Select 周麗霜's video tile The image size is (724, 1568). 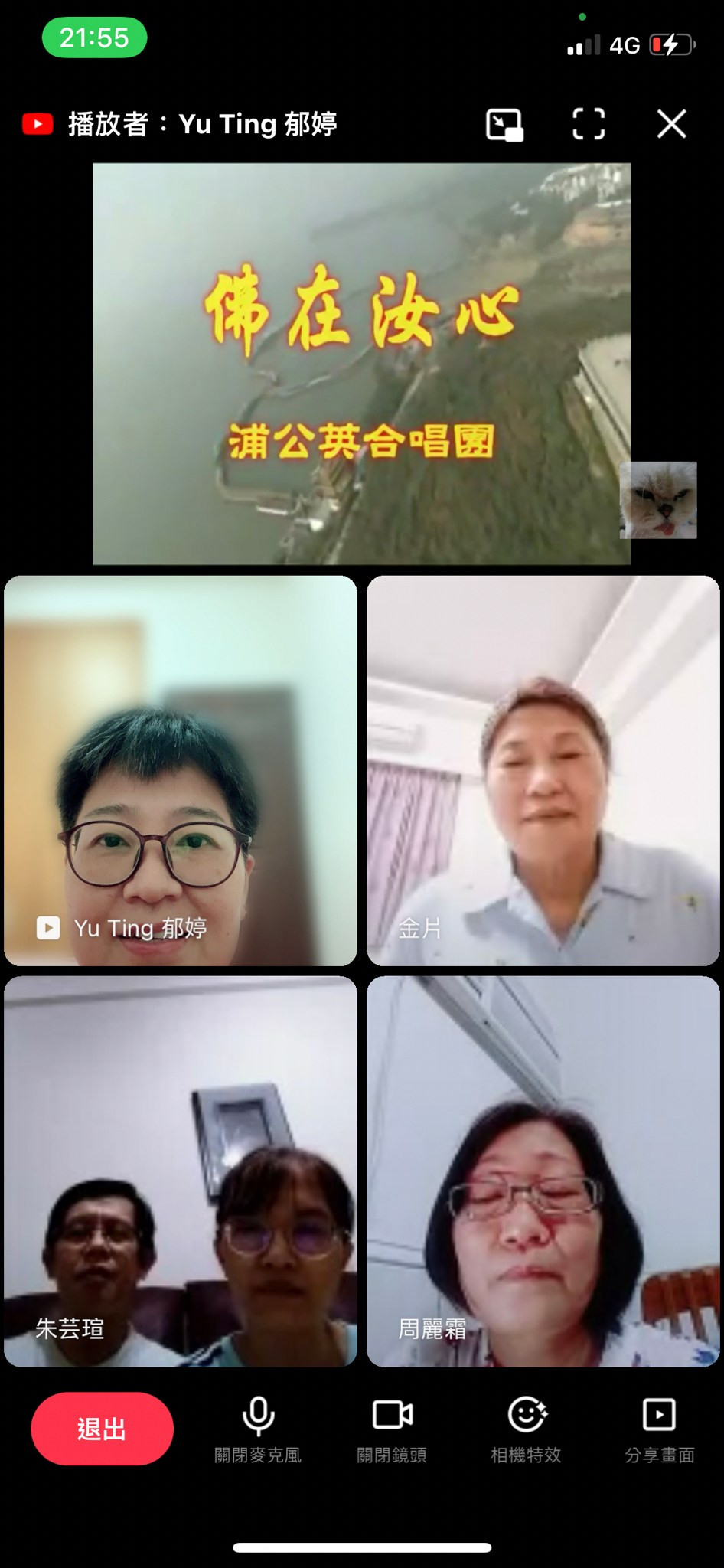pyautogui.click(x=543, y=1171)
